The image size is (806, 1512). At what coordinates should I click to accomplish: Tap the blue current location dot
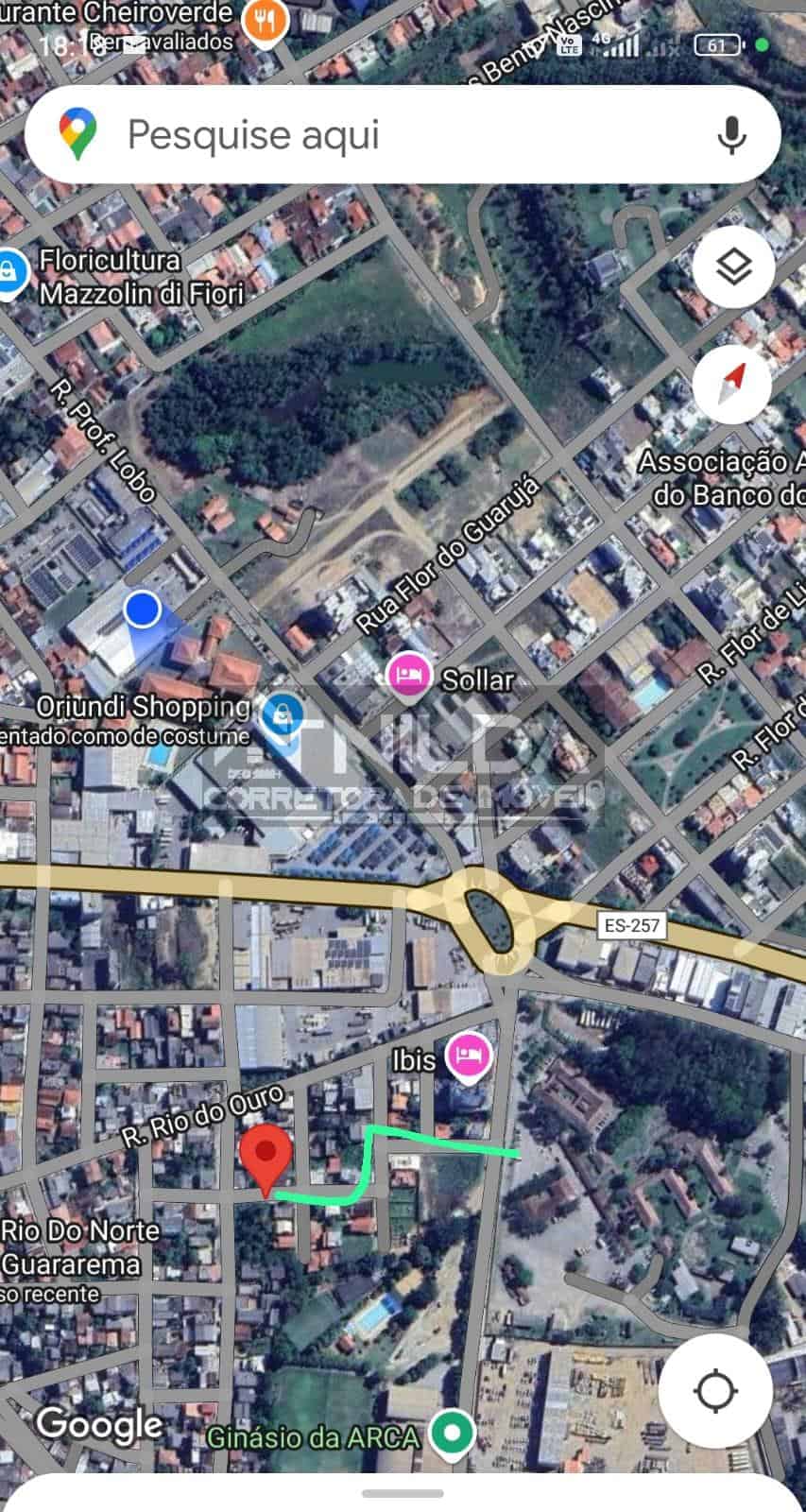tap(142, 609)
